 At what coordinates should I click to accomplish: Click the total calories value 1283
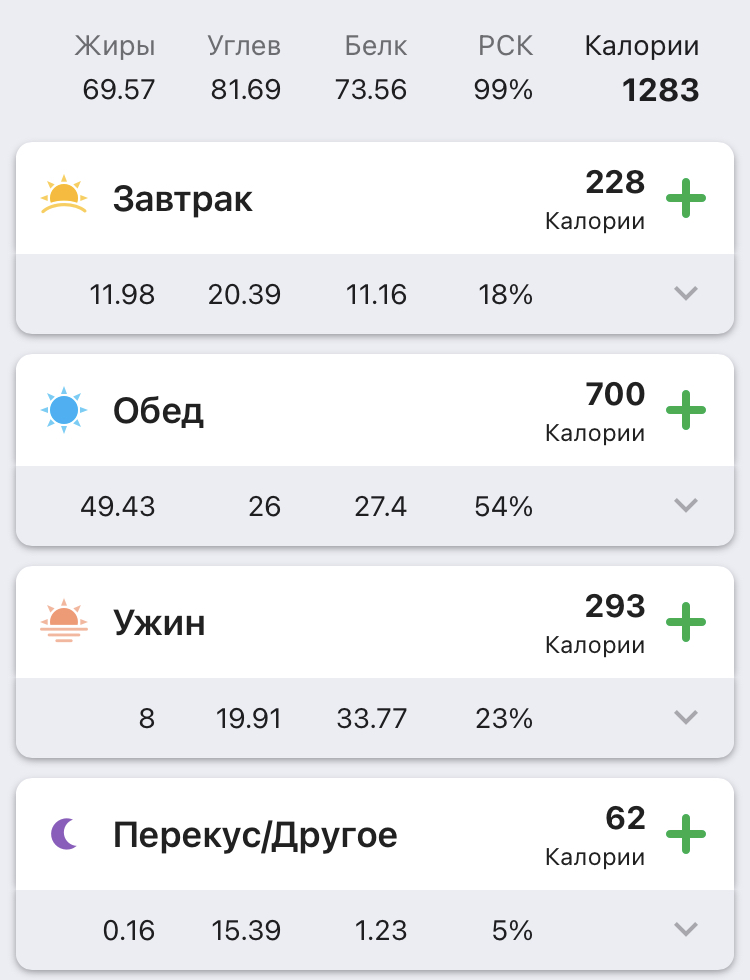[661, 89]
